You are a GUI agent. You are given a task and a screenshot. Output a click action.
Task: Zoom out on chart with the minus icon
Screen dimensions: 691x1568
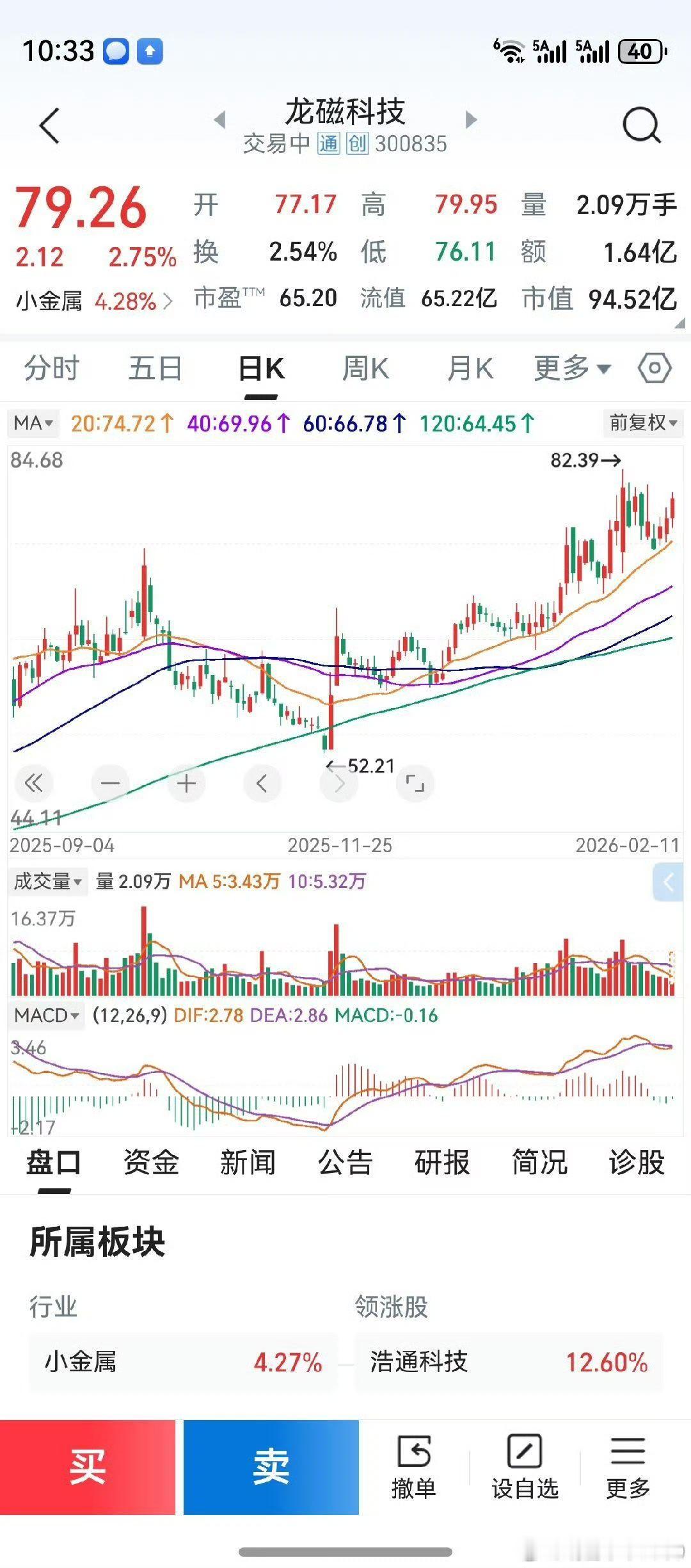109,782
